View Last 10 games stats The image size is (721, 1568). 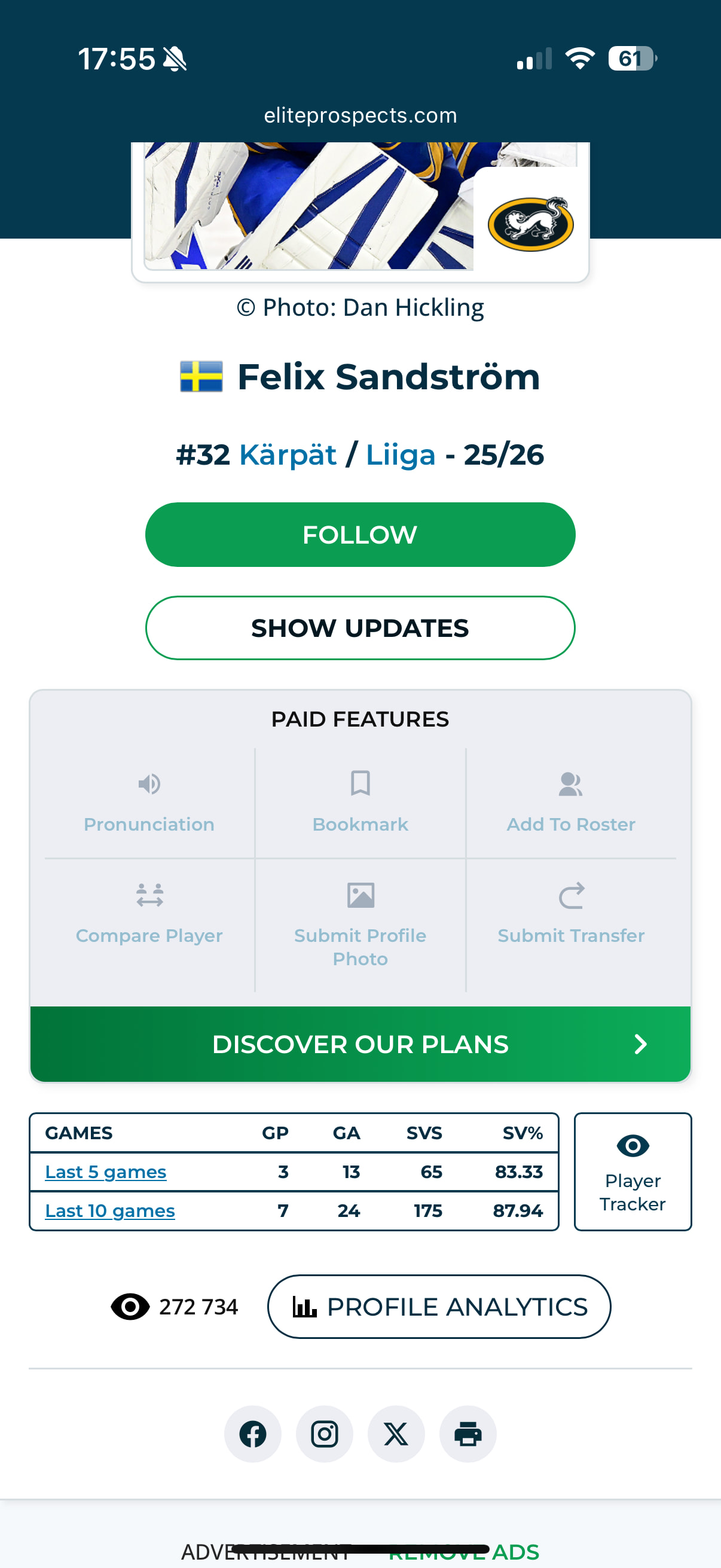coord(109,1211)
